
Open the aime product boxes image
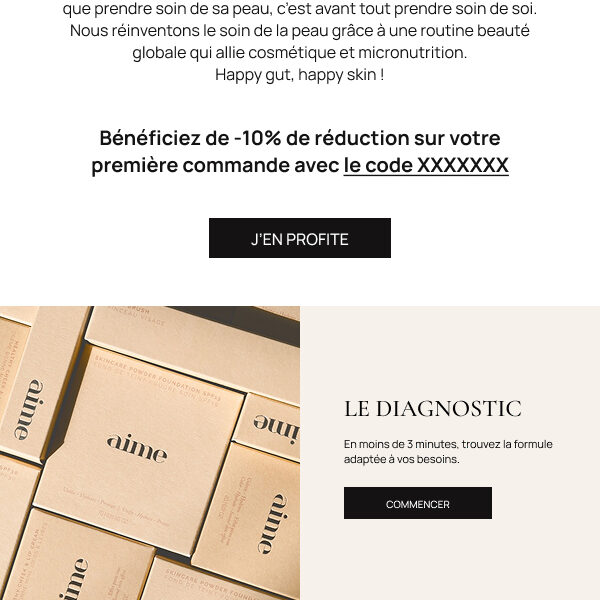click(x=150, y=453)
